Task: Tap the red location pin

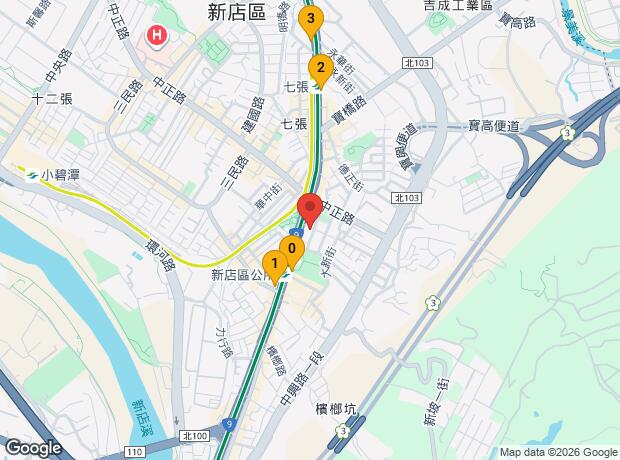Action: coord(309,210)
